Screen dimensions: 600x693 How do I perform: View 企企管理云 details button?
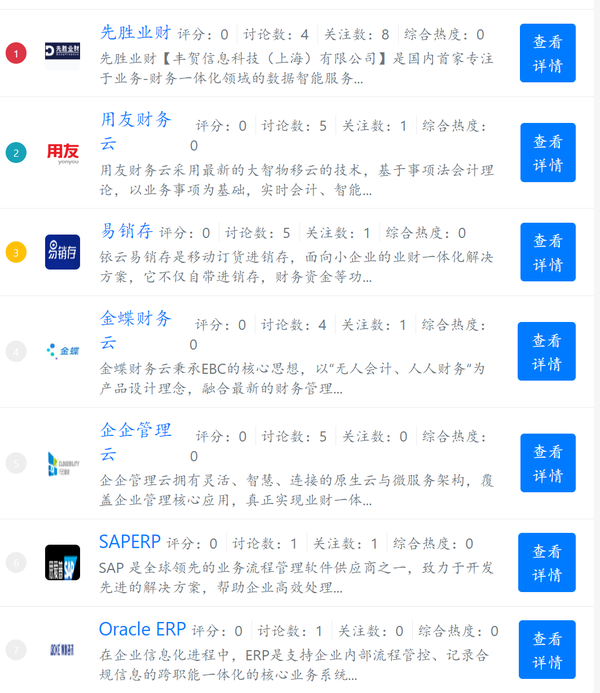pos(546,463)
